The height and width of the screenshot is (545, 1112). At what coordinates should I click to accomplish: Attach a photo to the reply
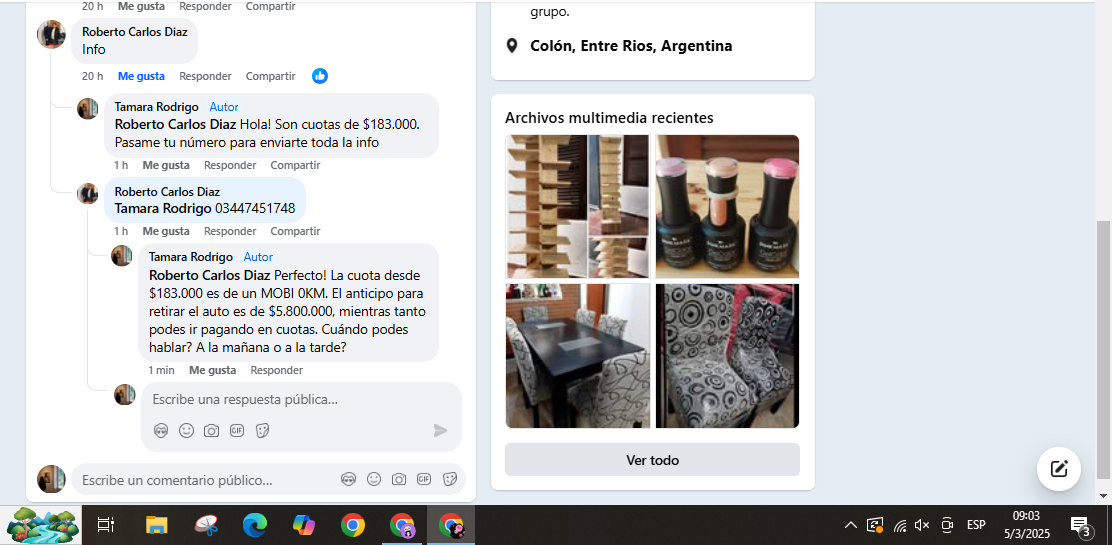pos(211,430)
